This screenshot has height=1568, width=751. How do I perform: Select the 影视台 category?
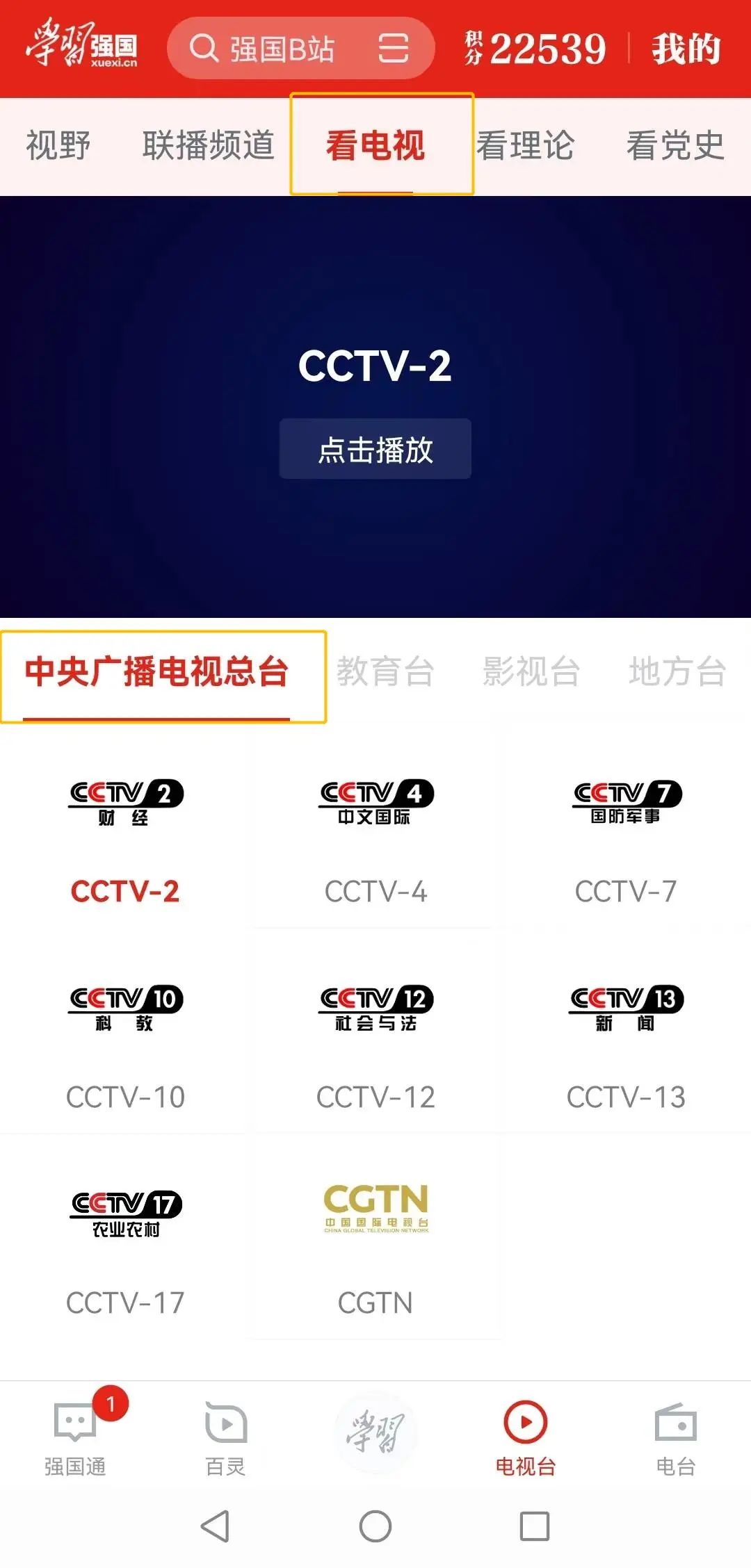pyautogui.click(x=532, y=672)
